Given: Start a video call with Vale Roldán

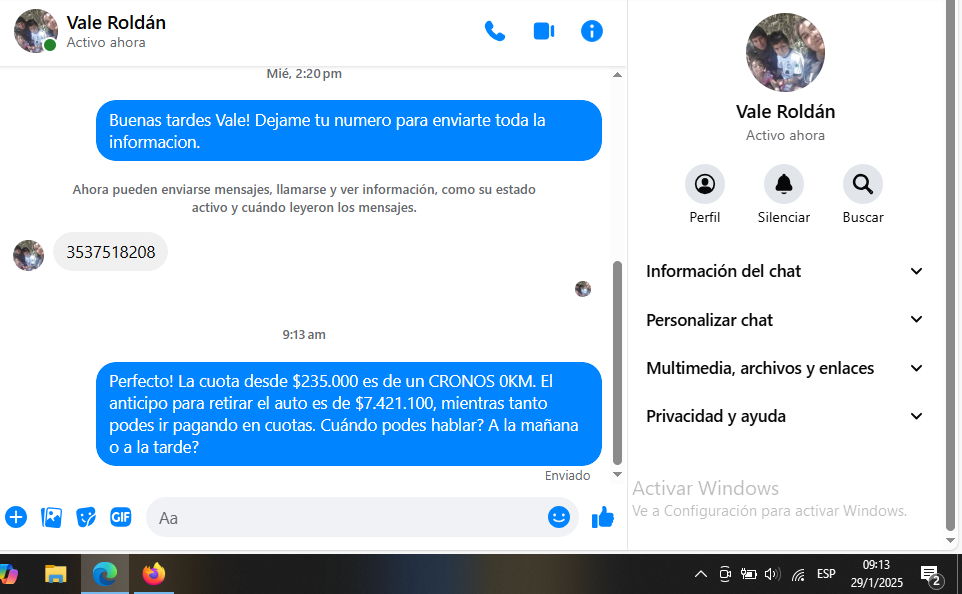Looking at the screenshot, I should click(543, 31).
